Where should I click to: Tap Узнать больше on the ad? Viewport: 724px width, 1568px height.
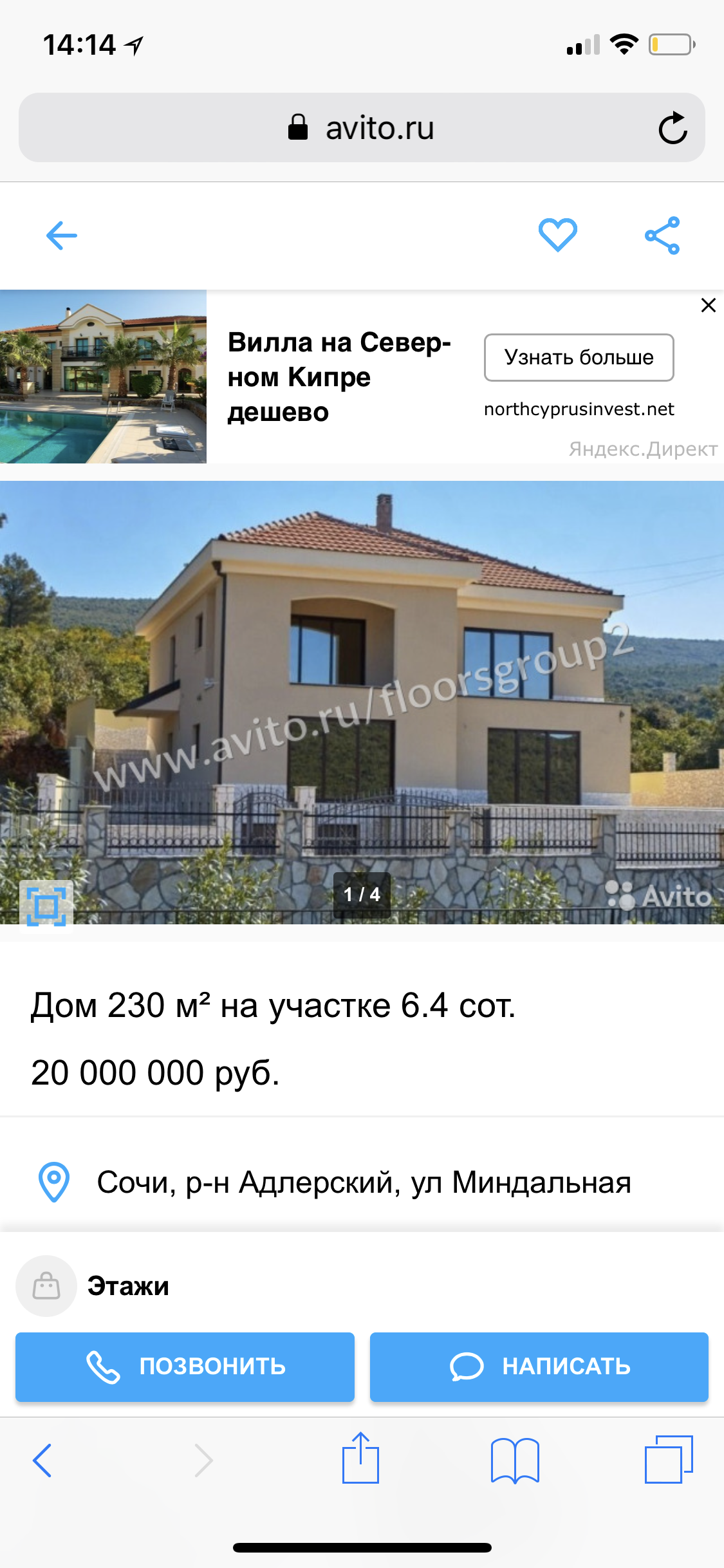coord(579,357)
